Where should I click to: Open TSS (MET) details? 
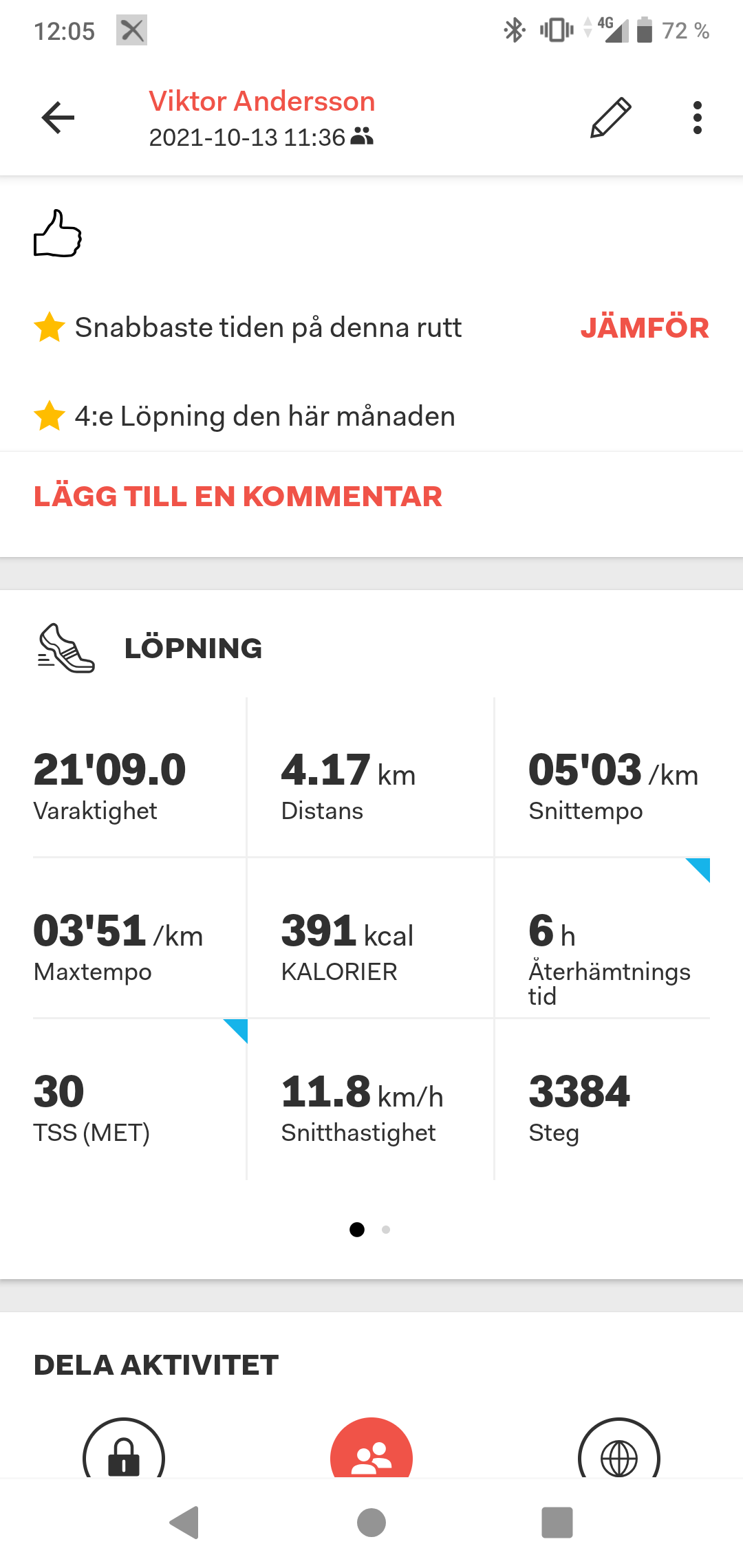(x=140, y=1099)
